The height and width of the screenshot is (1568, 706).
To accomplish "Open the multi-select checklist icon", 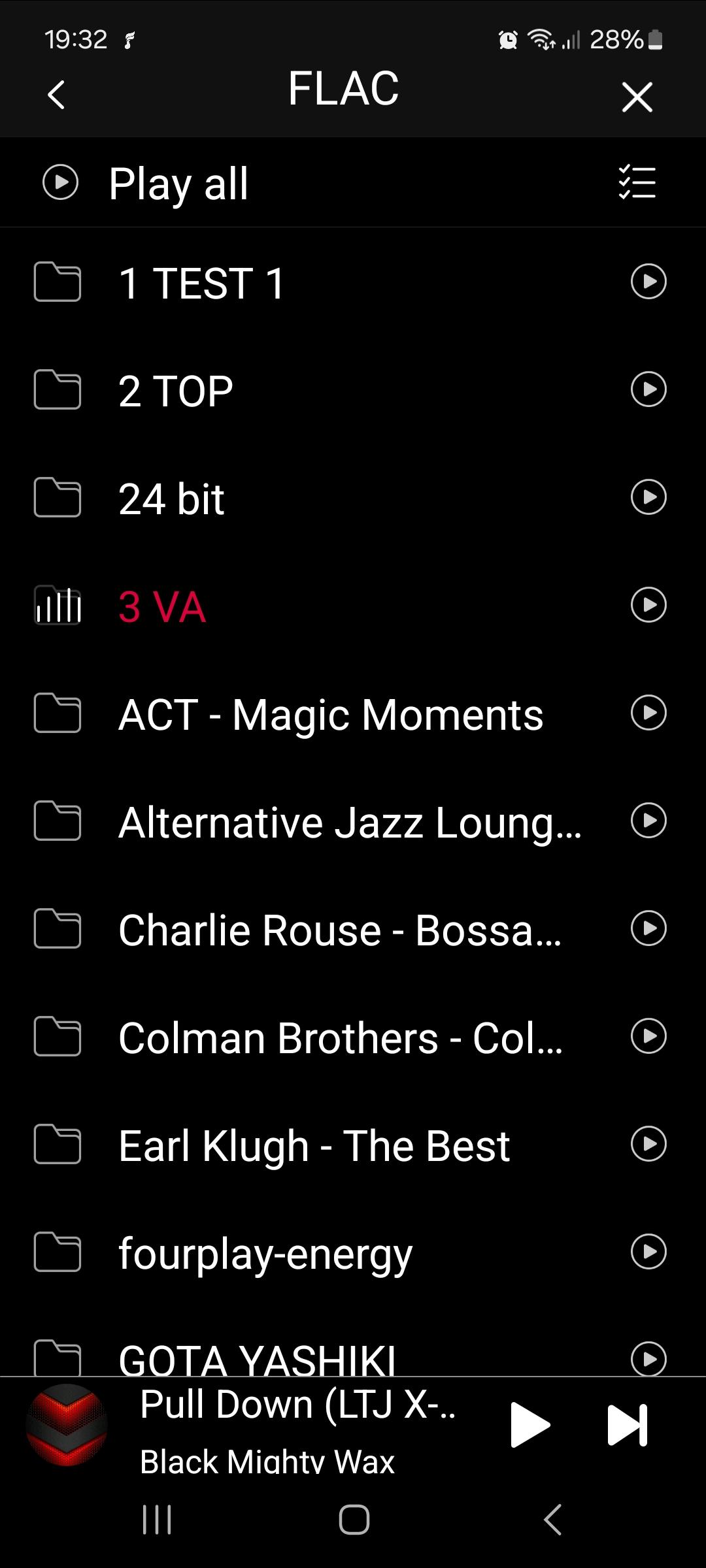I will (x=637, y=182).
